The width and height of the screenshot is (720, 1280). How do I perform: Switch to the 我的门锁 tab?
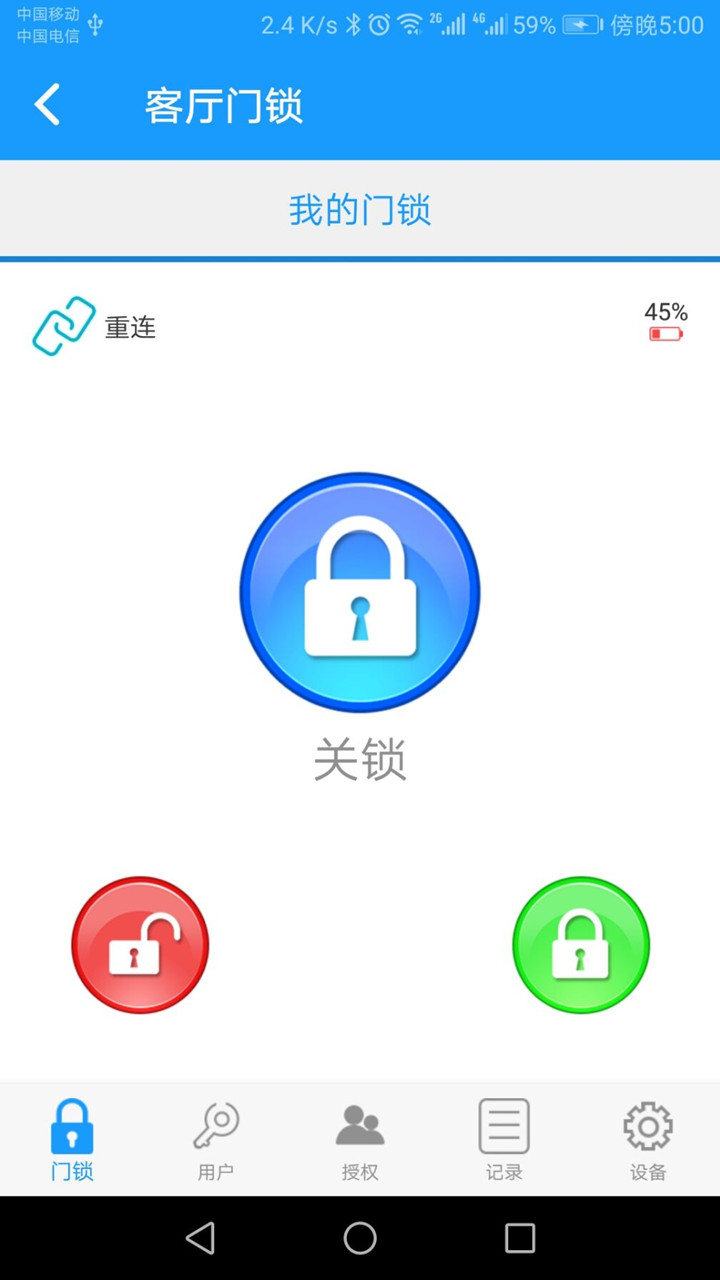coord(360,210)
